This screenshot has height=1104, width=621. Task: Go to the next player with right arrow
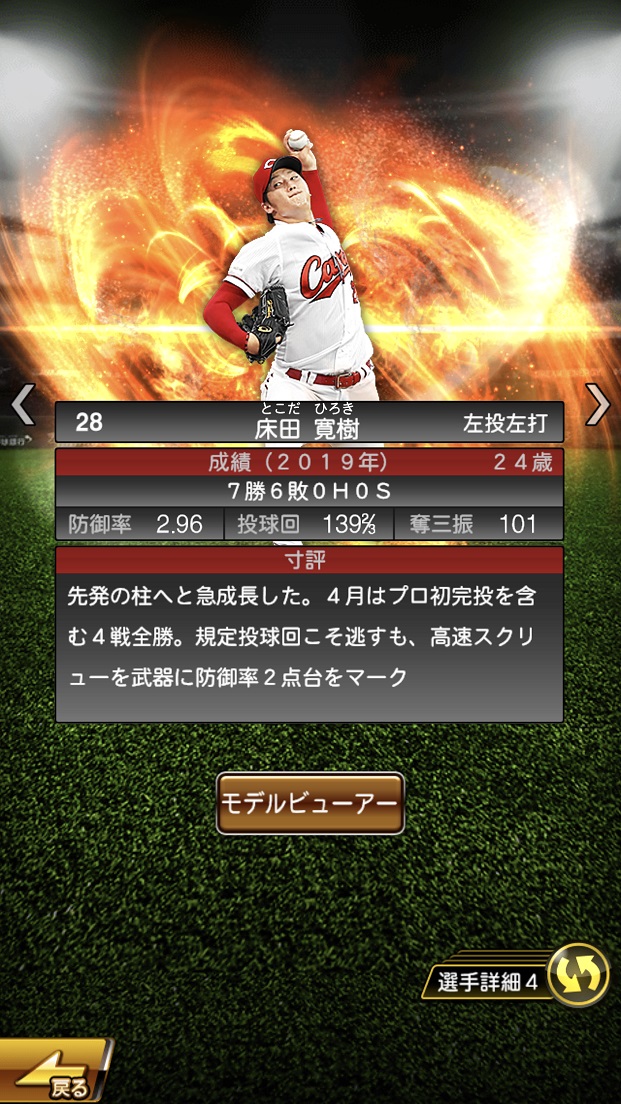[x=597, y=404]
